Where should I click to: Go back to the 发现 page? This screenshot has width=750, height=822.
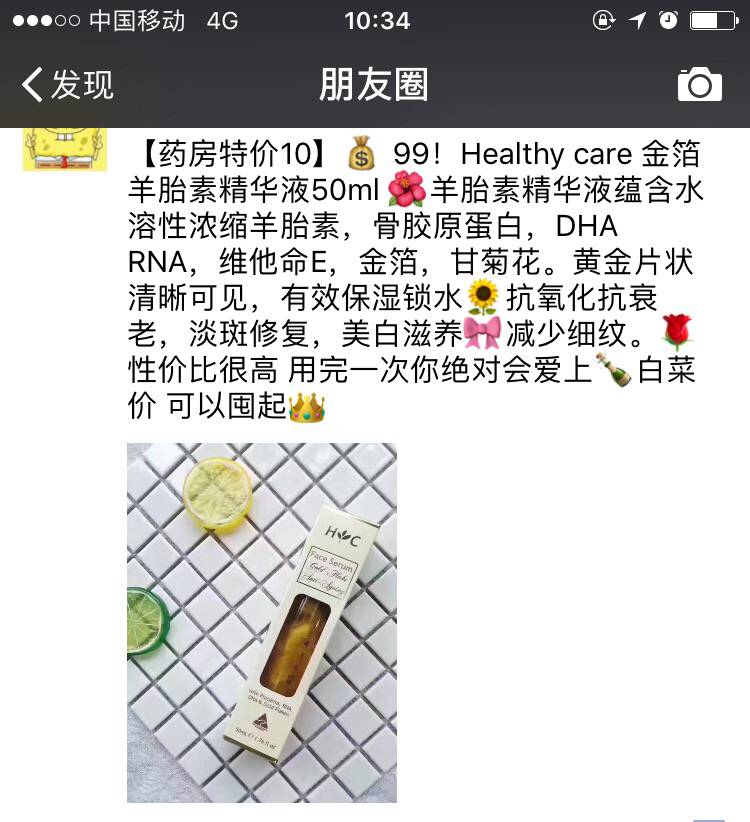pyautogui.click(x=68, y=85)
